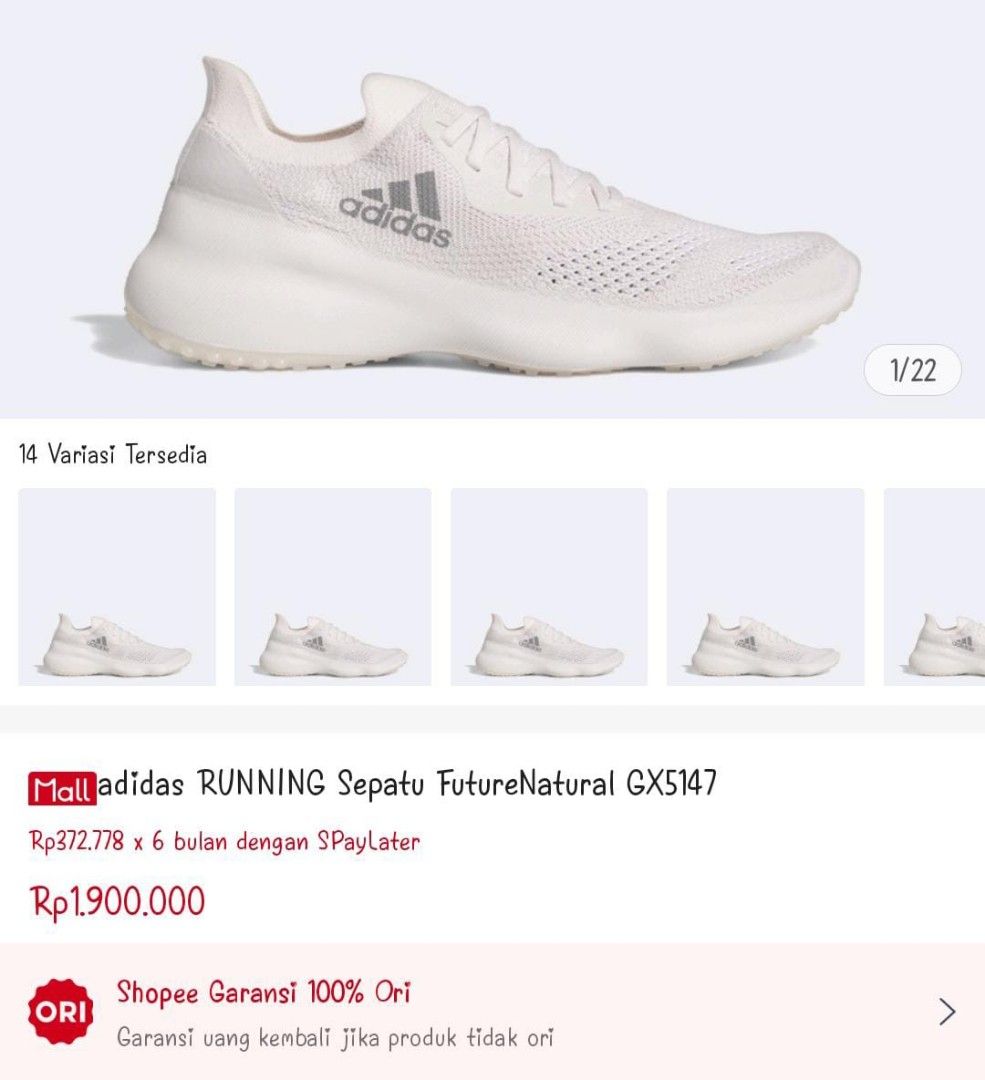Select the first variation thumbnail under Variasi Tersedia

(x=117, y=587)
